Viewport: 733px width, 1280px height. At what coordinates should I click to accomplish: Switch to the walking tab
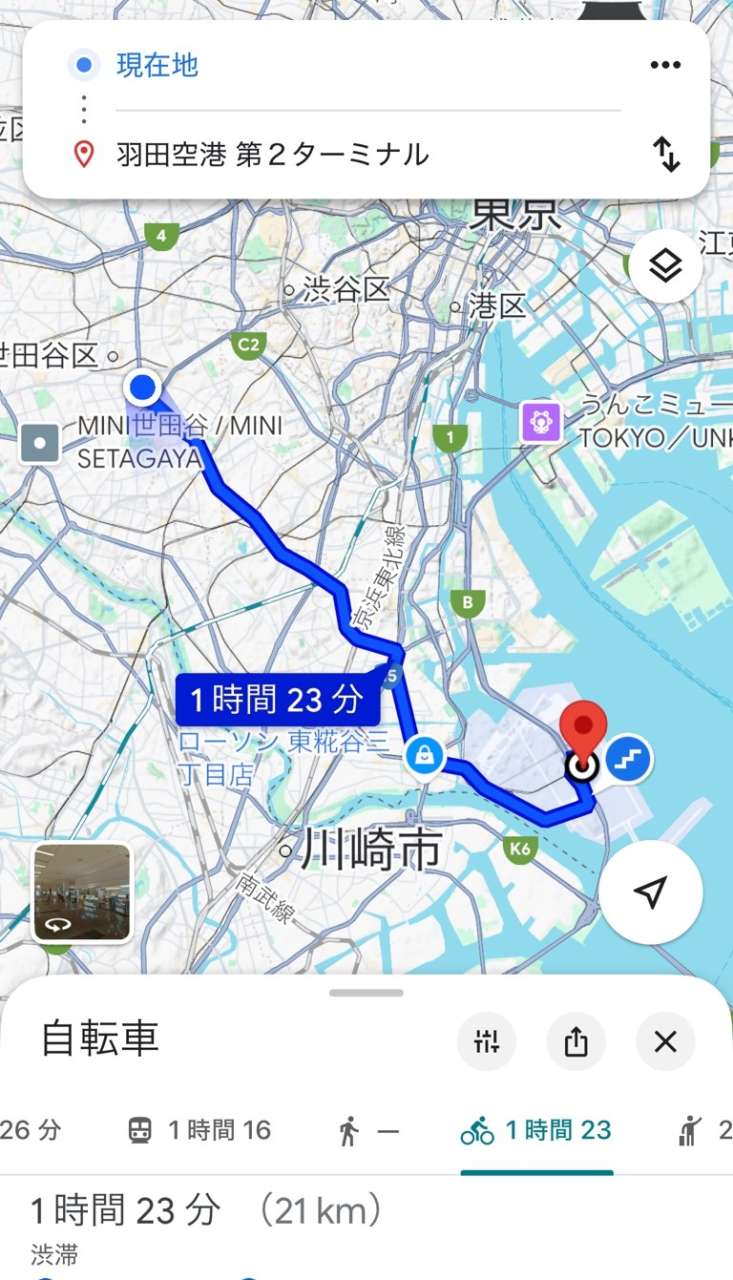(x=368, y=1131)
